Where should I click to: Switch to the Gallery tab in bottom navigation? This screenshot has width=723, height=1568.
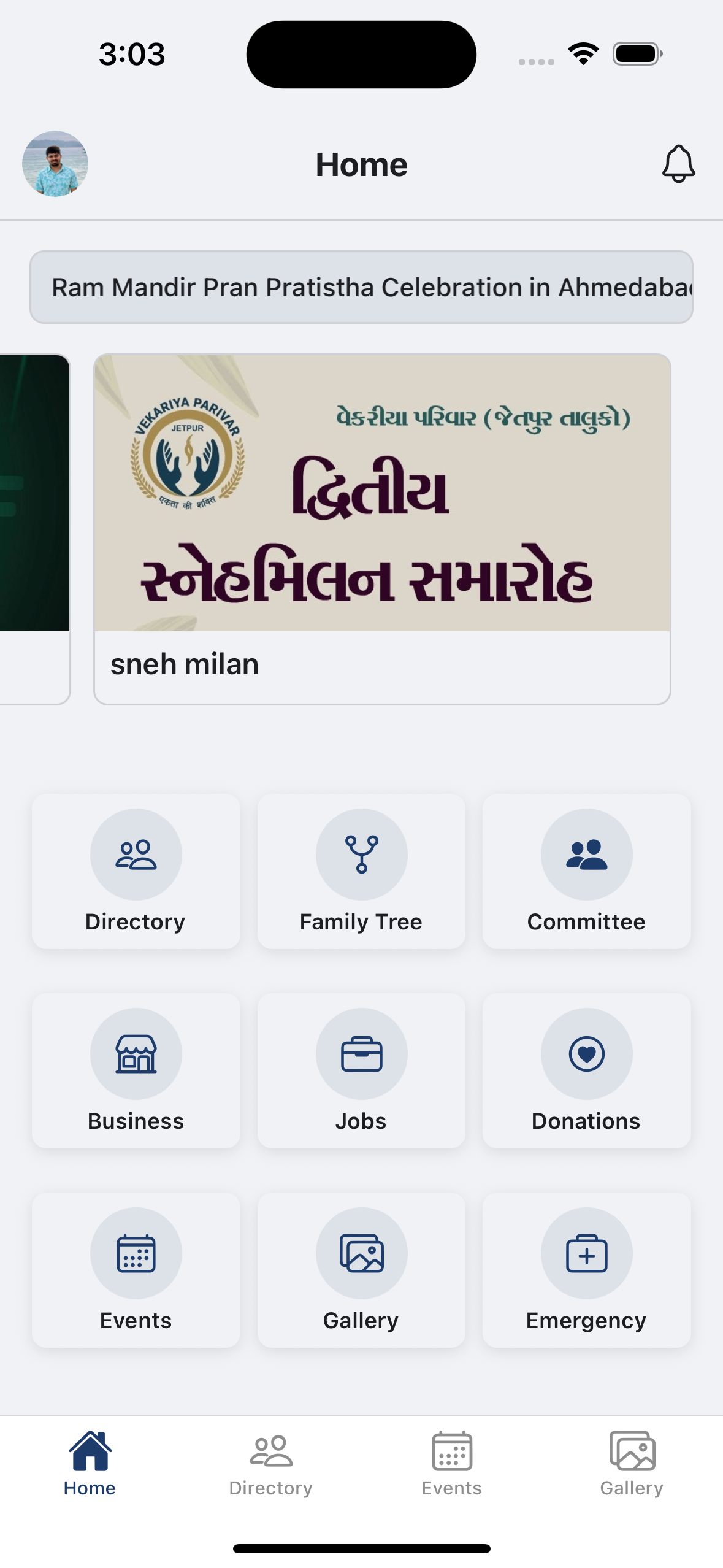[x=632, y=1466]
